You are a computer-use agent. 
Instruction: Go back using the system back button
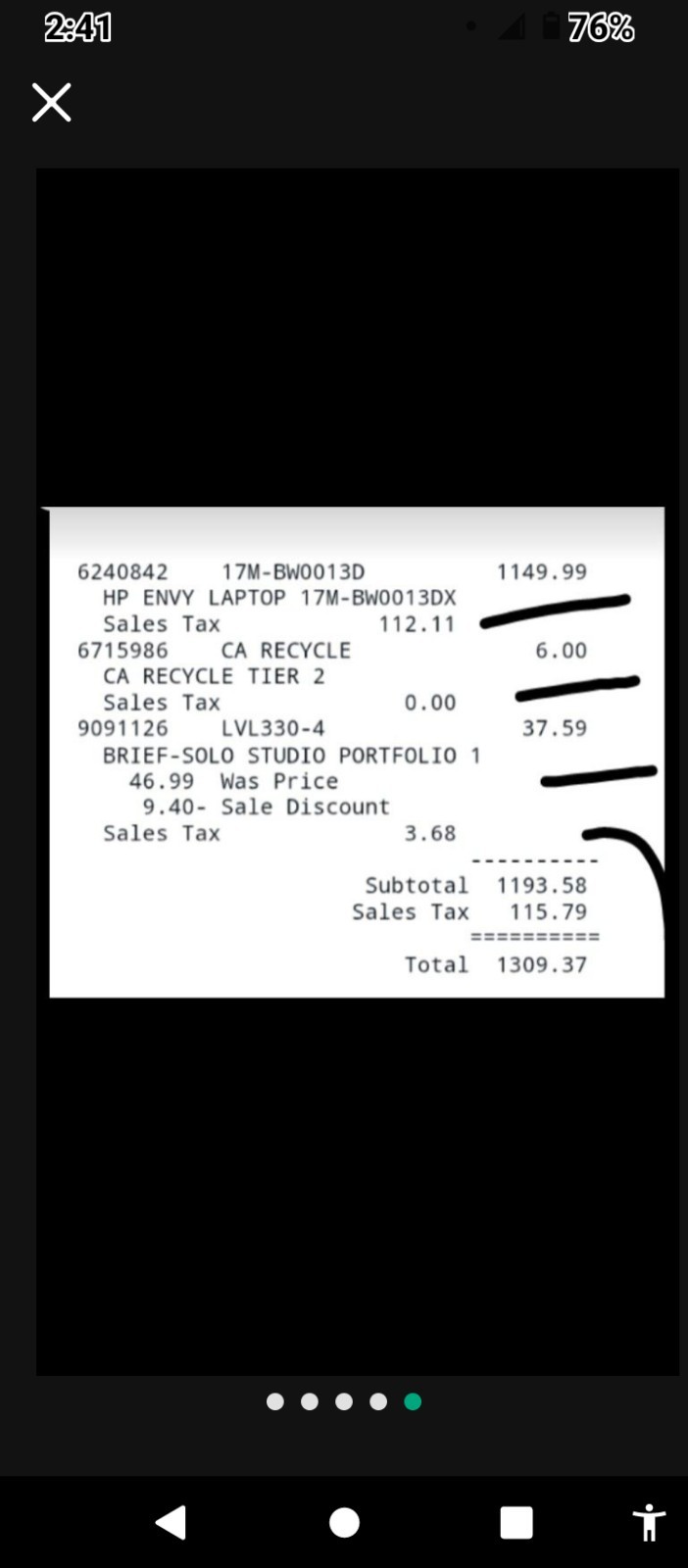(x=172, y=1522)
